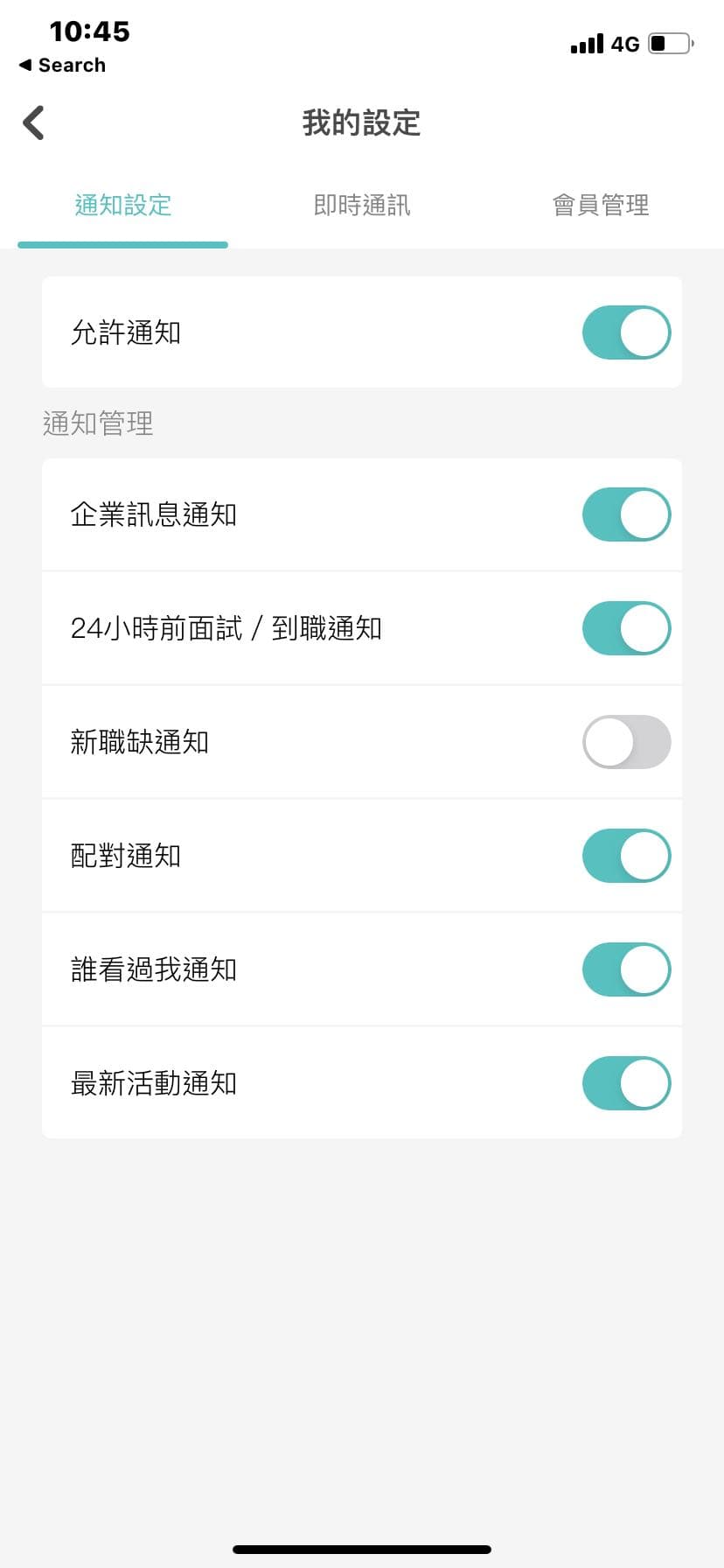Return to Search via status bar link
The width and height of the screenshot is (724, 1568).
[63, 66]
